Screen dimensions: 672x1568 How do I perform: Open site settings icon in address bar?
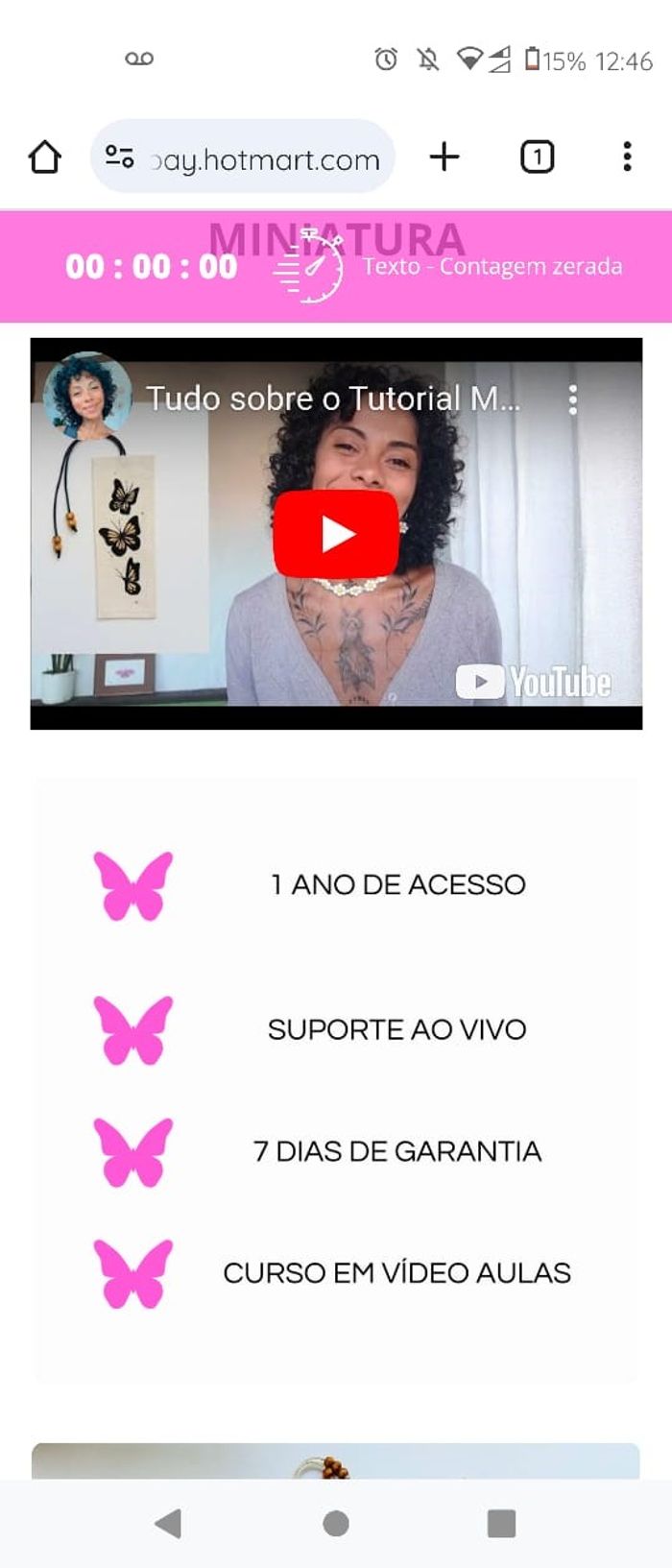[119, 157]
